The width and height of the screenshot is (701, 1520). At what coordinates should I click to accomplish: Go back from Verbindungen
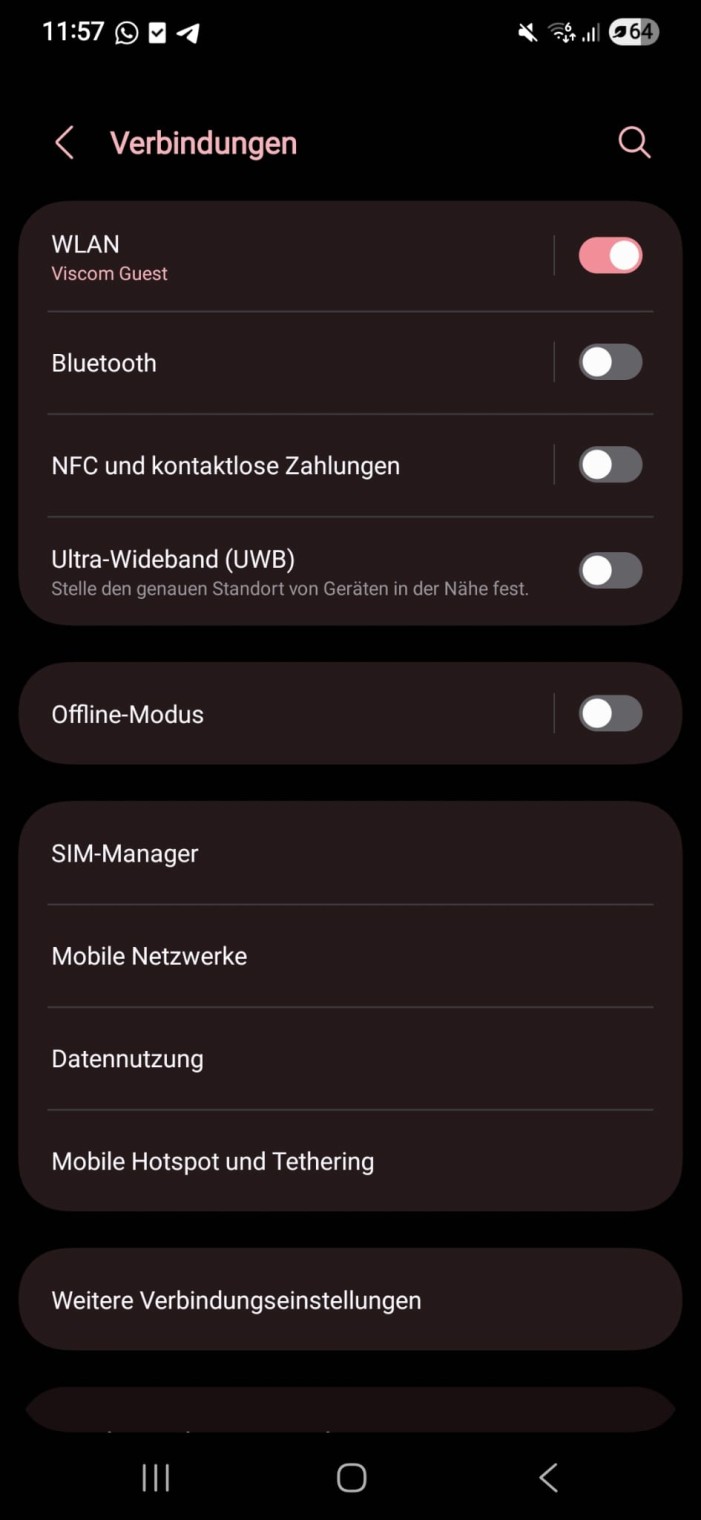point(64,143)
